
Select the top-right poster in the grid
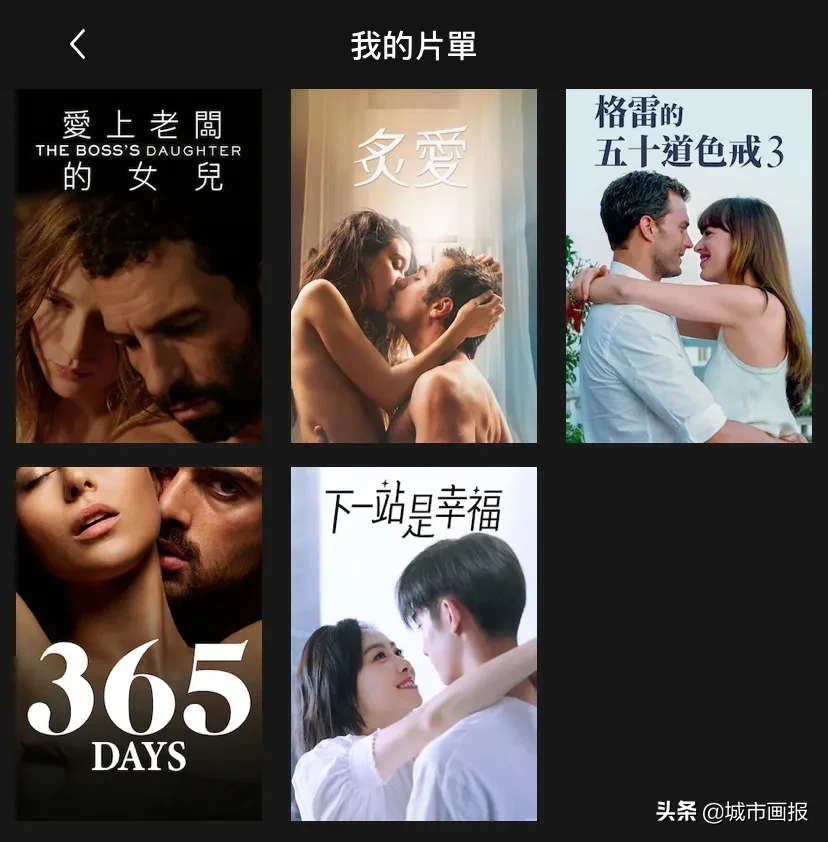coord(689,265)
